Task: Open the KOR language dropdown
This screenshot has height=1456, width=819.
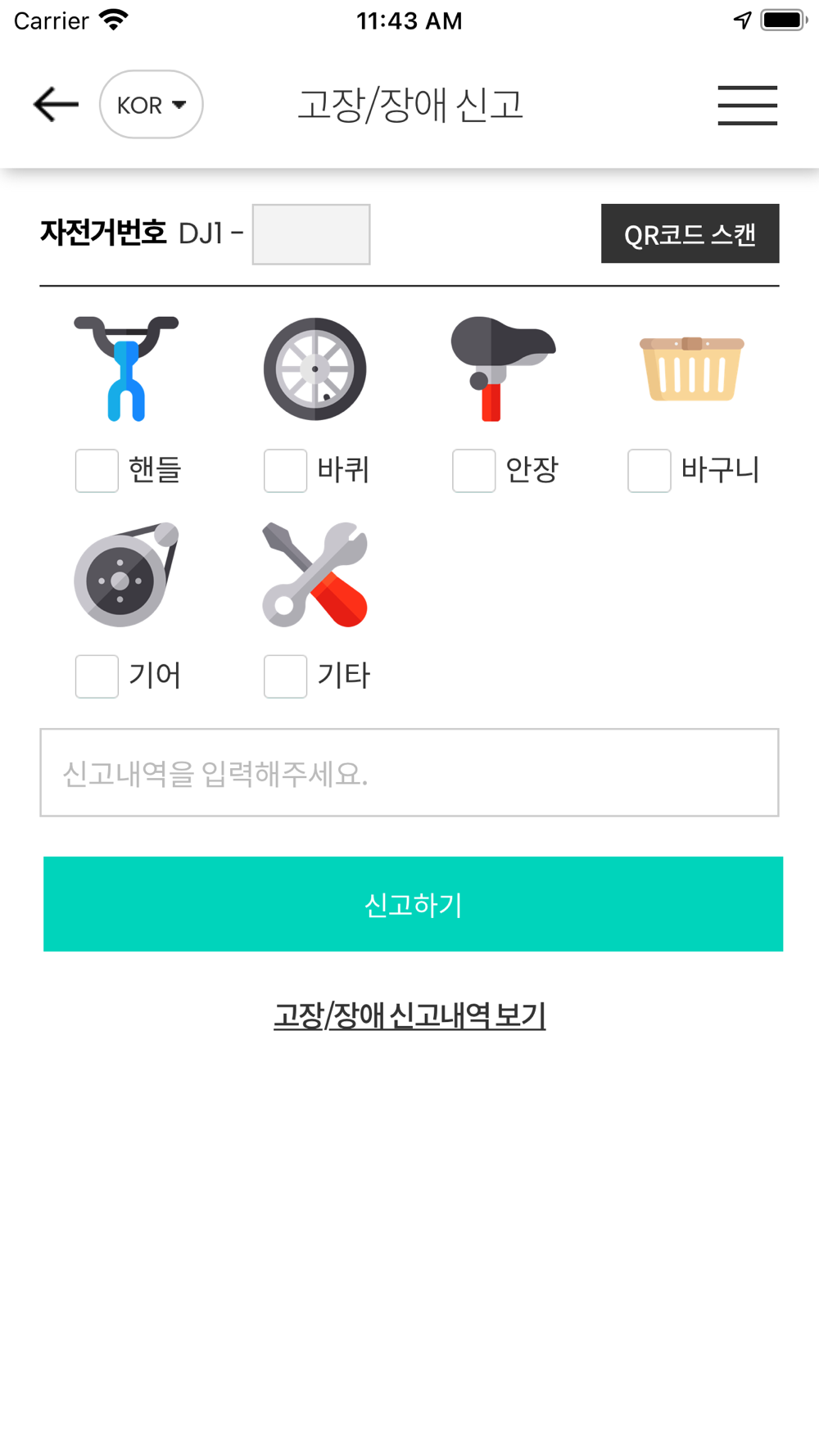Action: (152, 105)
